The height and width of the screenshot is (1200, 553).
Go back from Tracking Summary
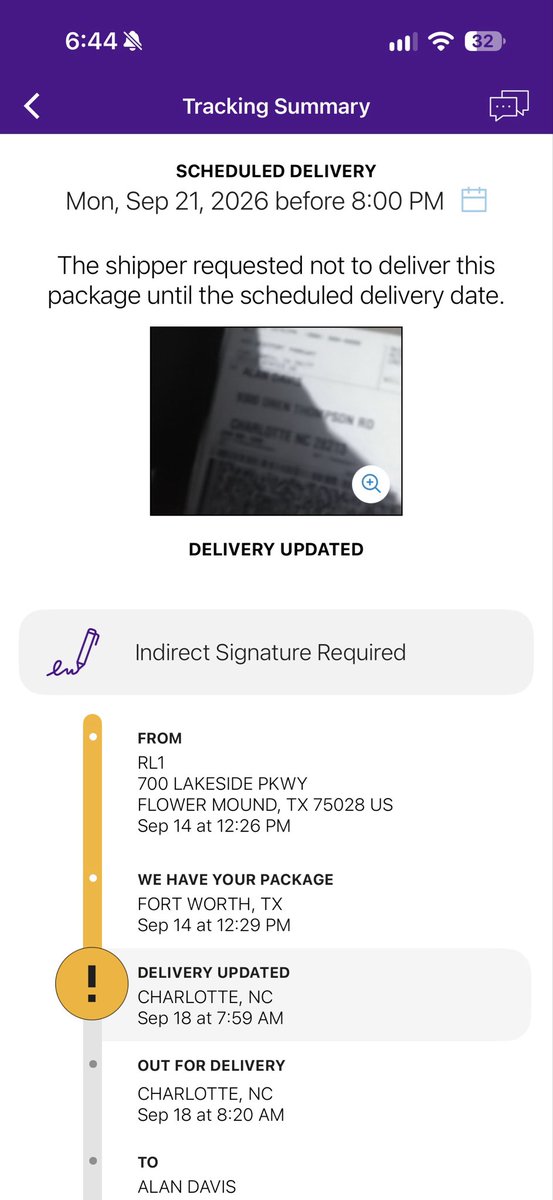coord(32,106)
